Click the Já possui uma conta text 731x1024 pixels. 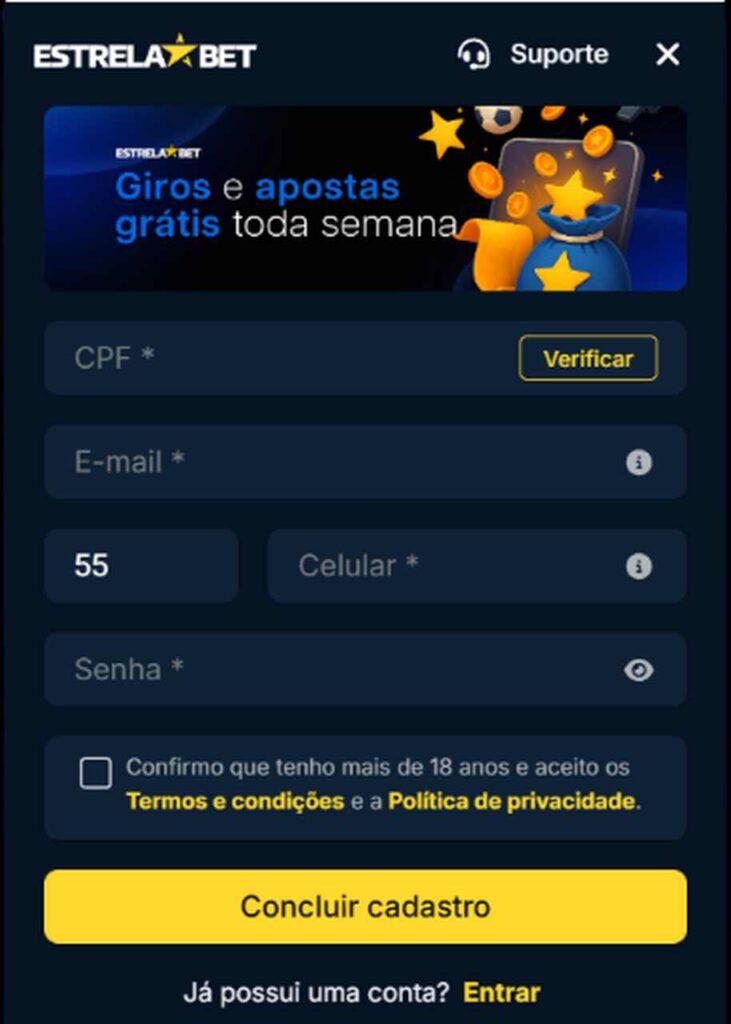point(320,993)
